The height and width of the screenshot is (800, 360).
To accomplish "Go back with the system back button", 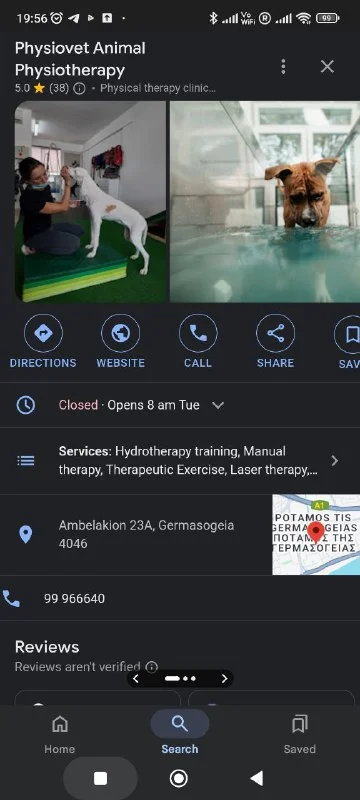I will click(x=256, y=778).
